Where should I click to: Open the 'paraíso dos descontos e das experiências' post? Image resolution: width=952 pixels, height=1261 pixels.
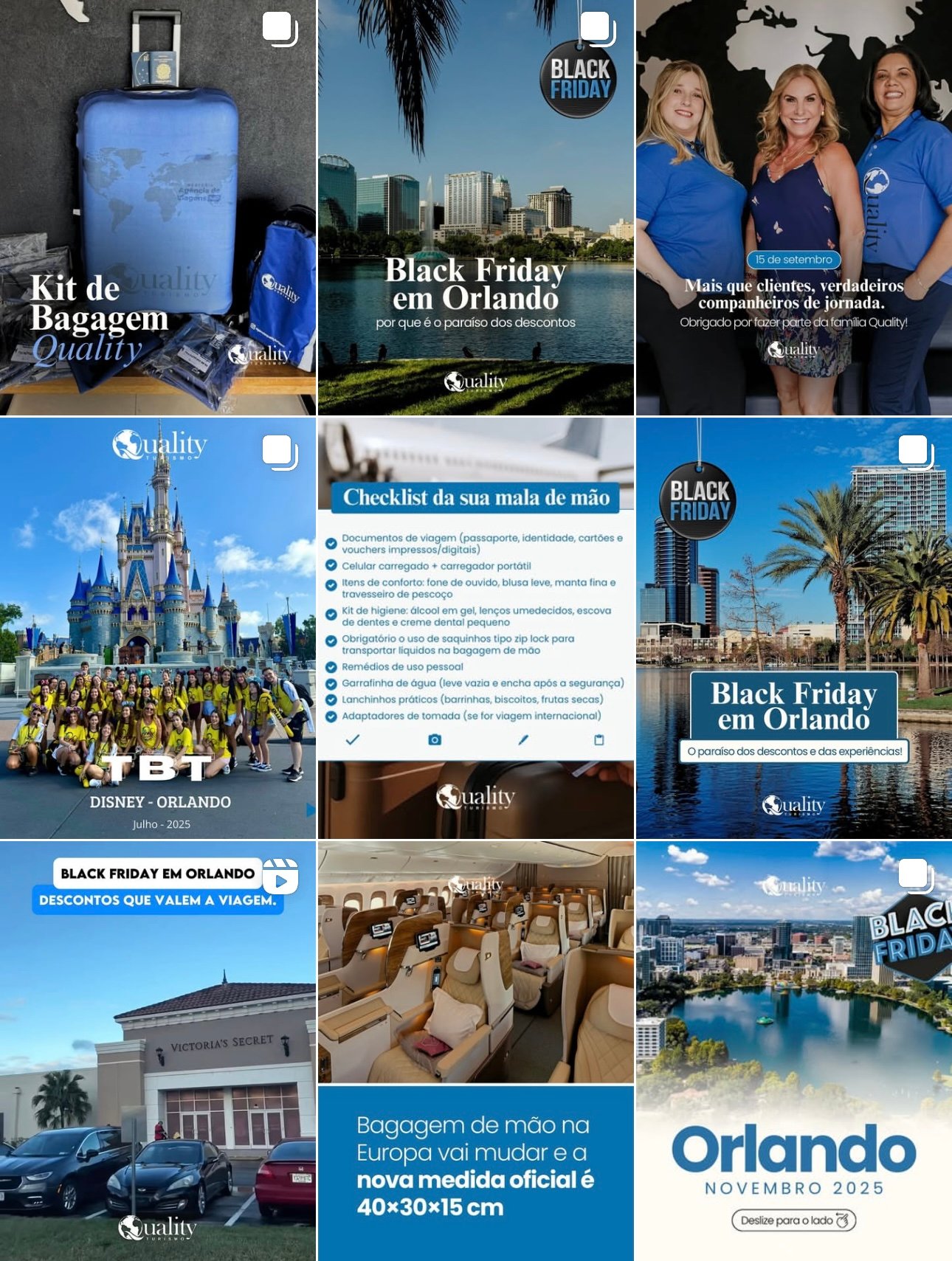coord(793,628)
